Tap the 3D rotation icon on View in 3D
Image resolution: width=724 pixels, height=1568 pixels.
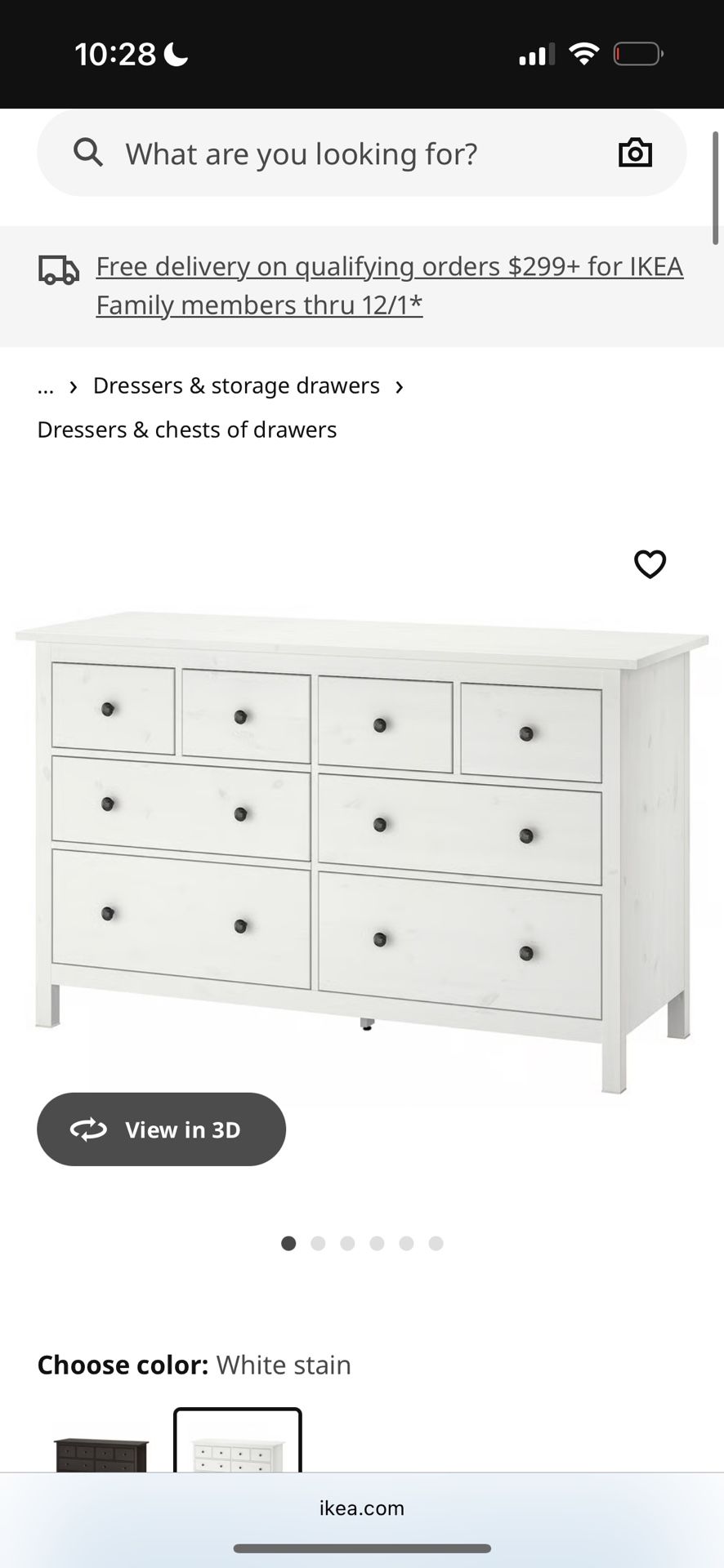[x=90, y=1129]
